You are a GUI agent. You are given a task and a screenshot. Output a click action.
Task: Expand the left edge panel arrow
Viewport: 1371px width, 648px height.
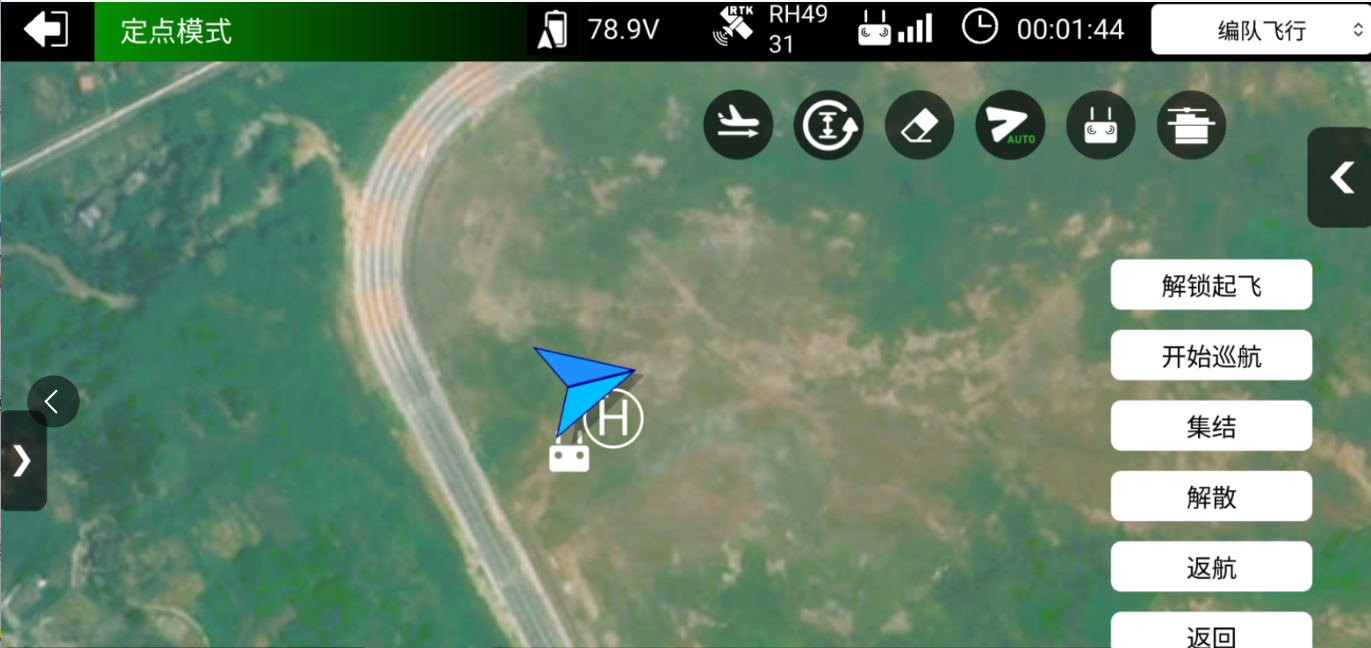(x=22, y=461)
